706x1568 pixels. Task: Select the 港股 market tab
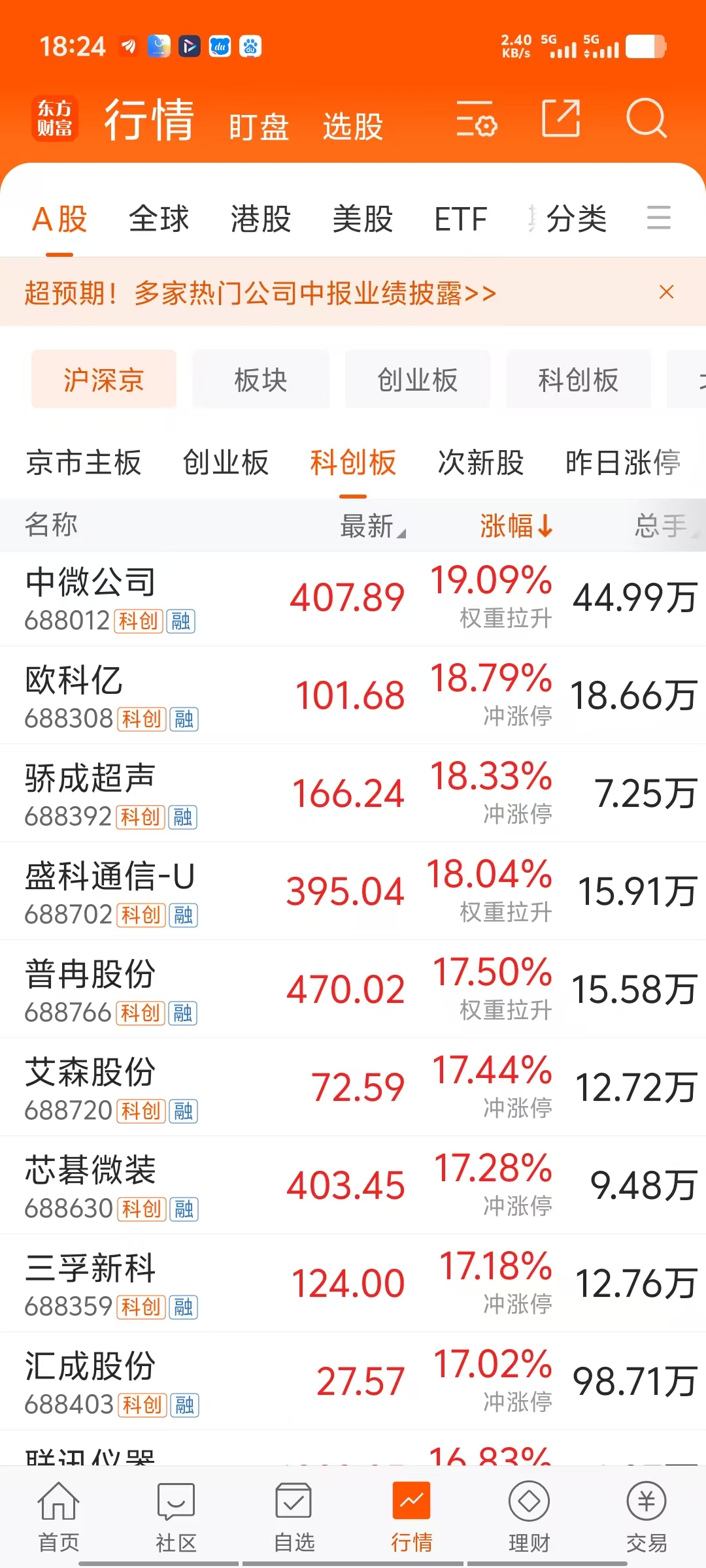click(x=261, y=219)
